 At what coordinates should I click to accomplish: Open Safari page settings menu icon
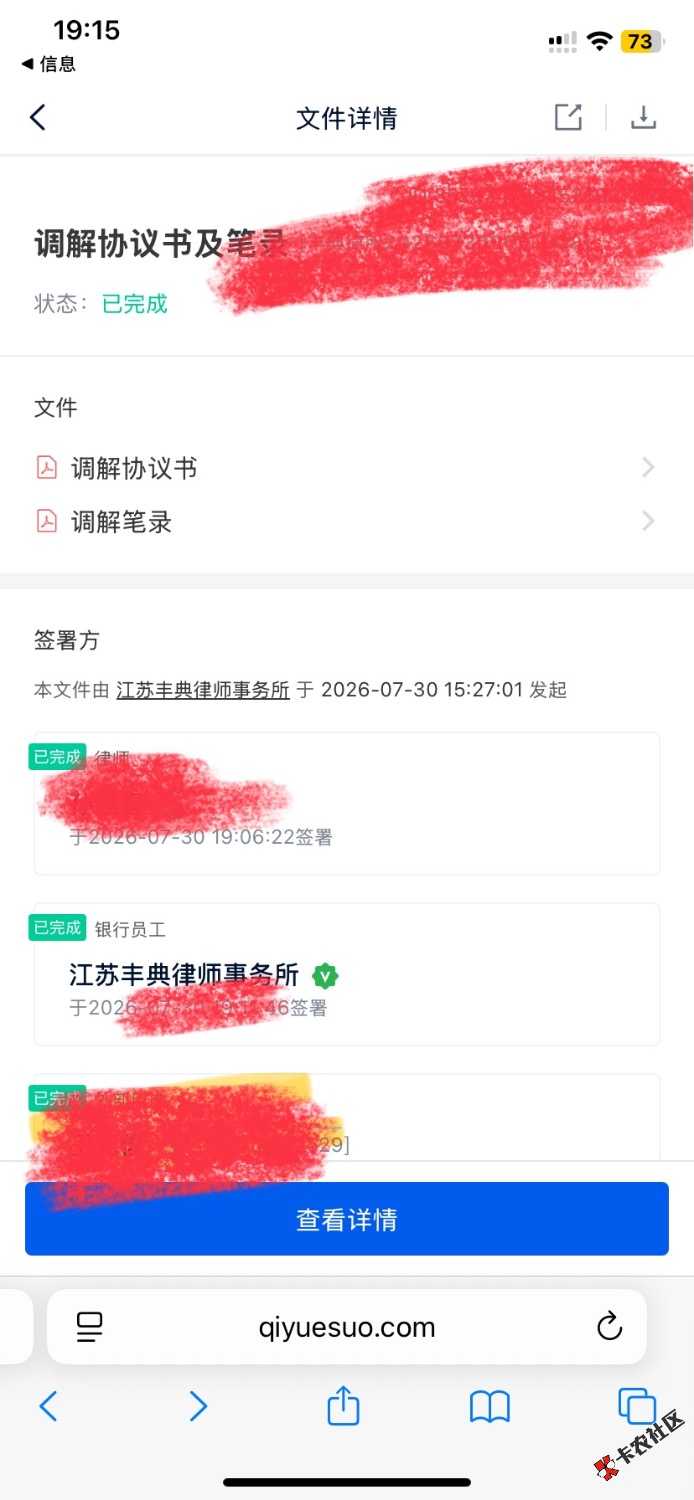(90, 1327)
